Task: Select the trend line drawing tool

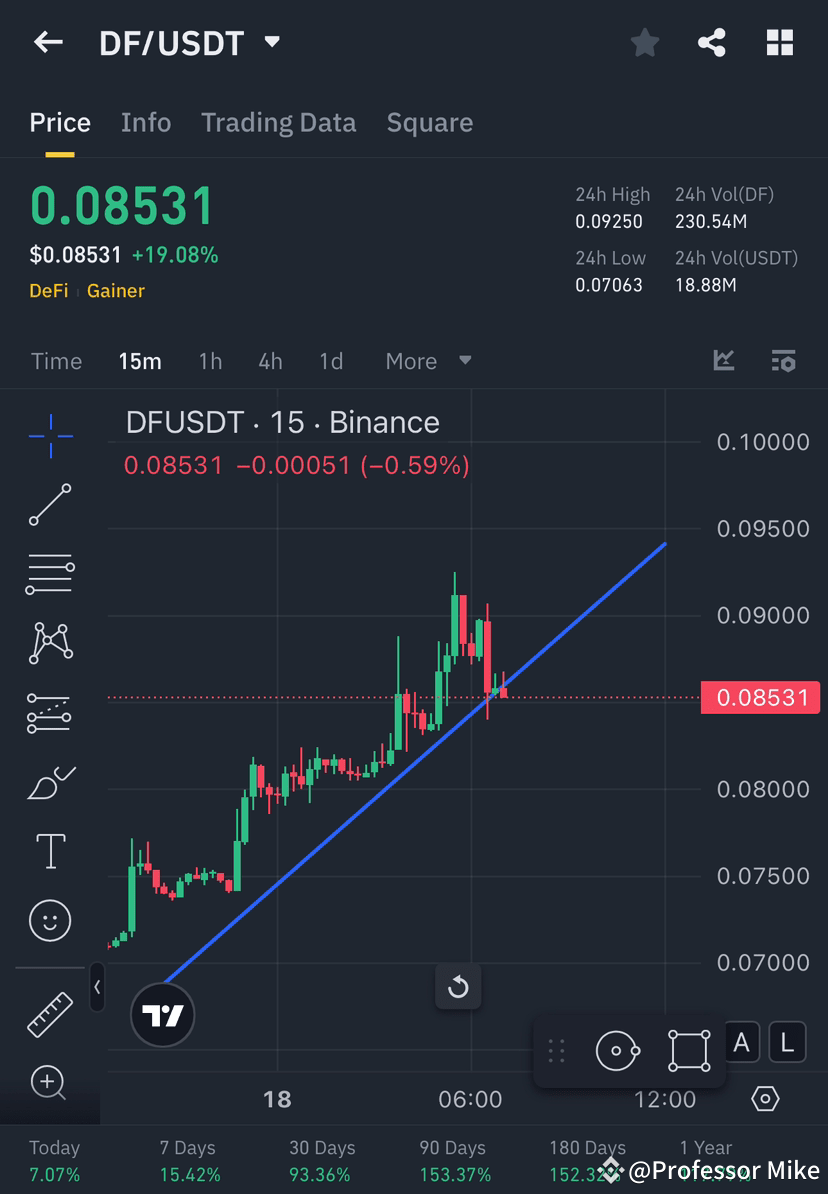Action: point(50,505)
